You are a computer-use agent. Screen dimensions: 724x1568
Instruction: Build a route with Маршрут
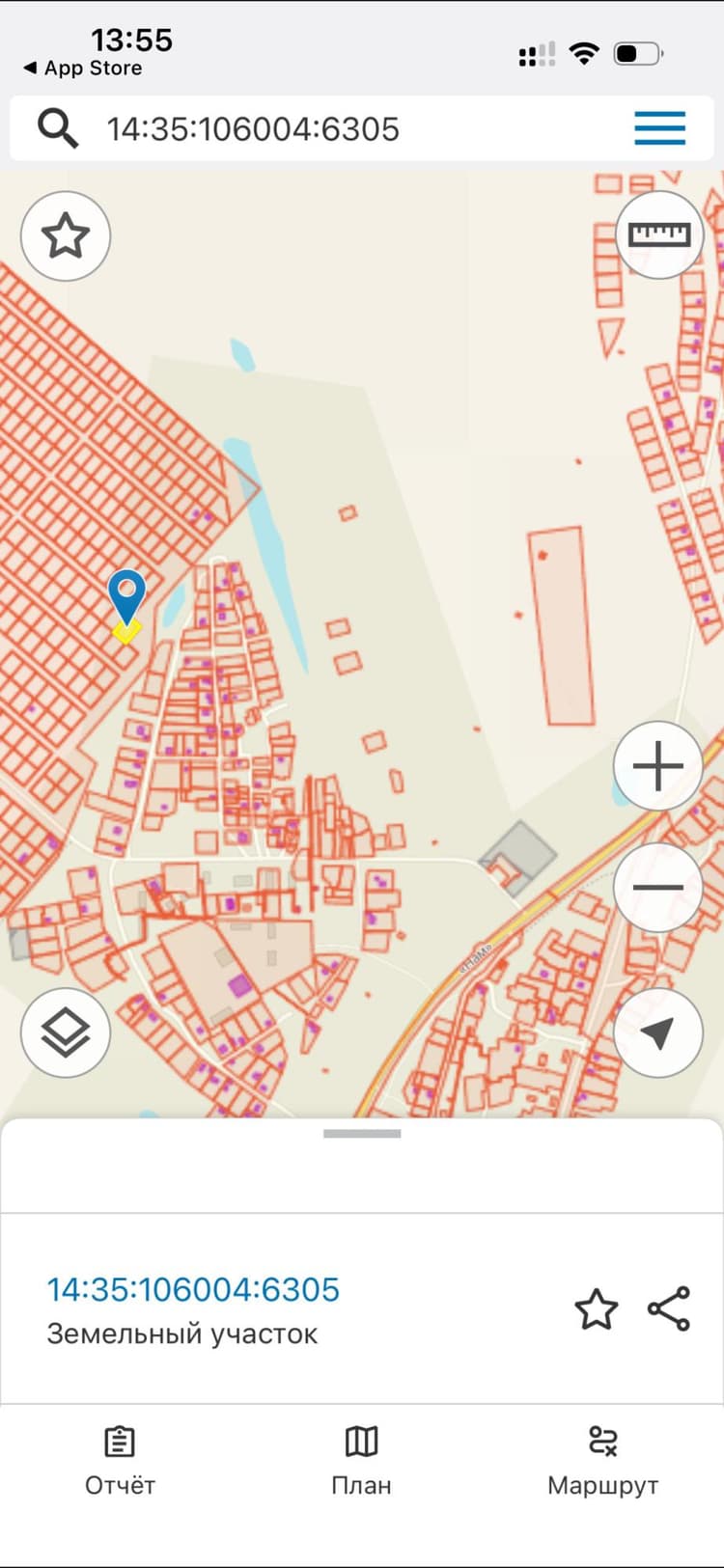point(603,1462)
